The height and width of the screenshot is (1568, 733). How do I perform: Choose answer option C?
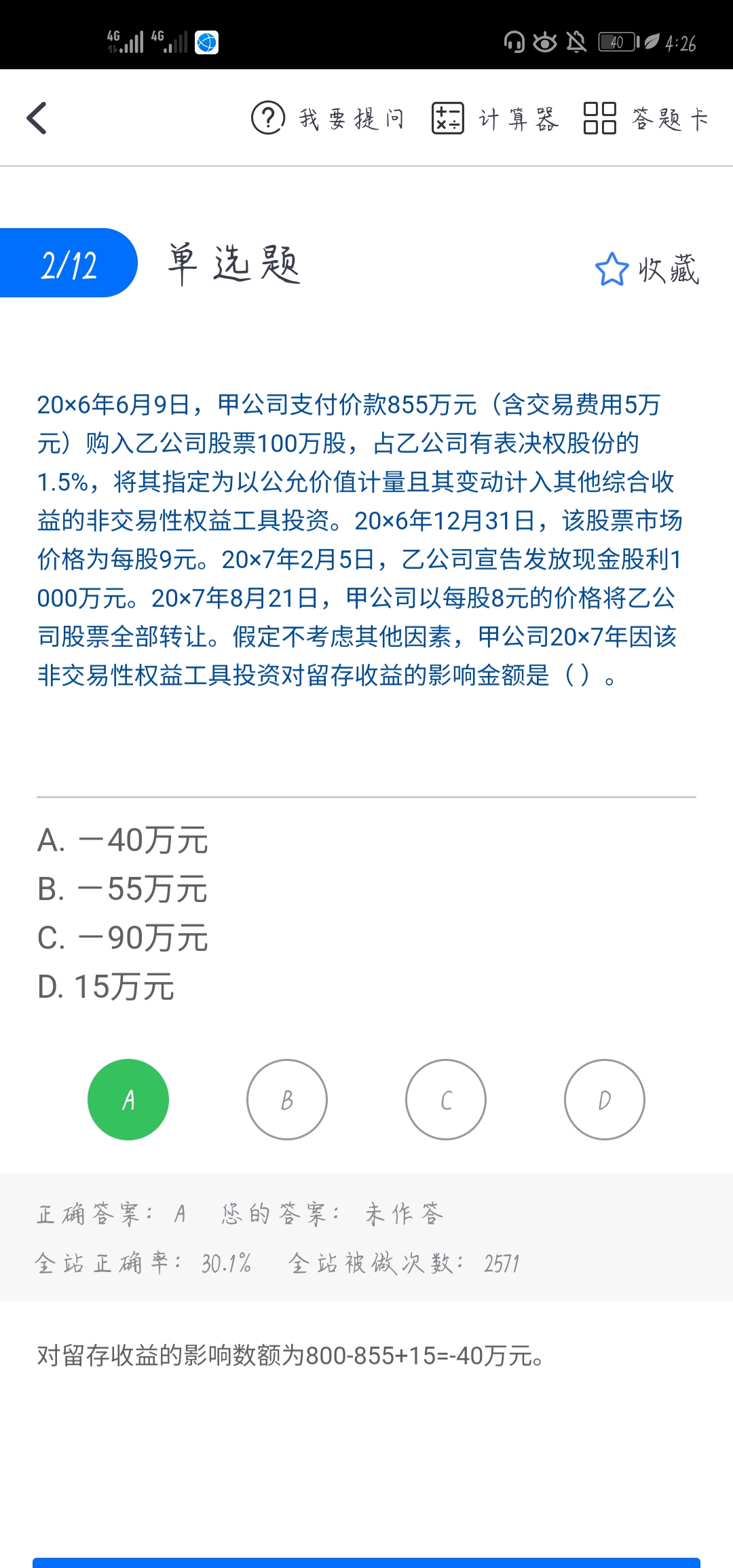[x=446, y=1100]
